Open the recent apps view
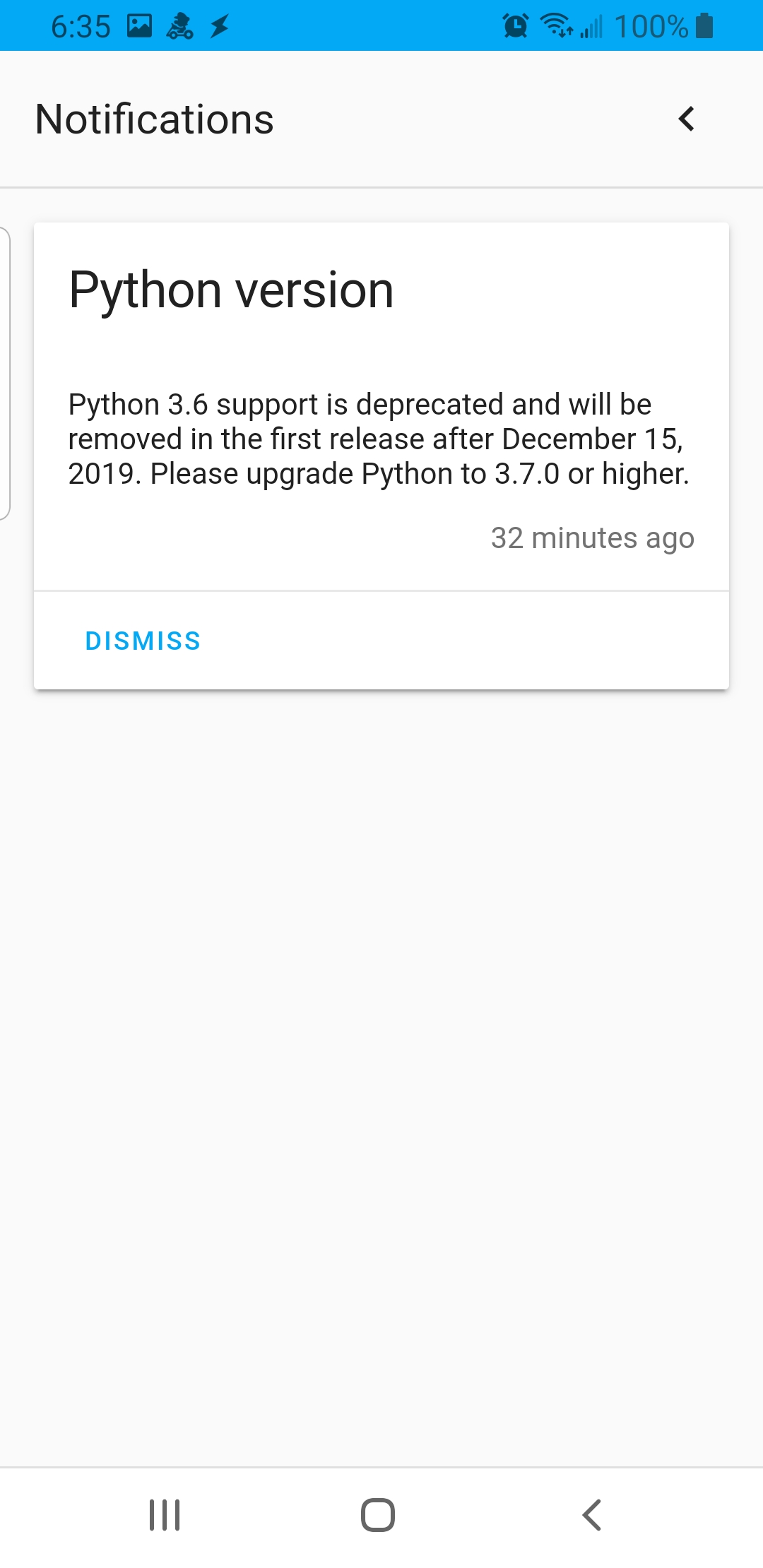This screenshot has width=763, height=1568. tap(165, 1514)
